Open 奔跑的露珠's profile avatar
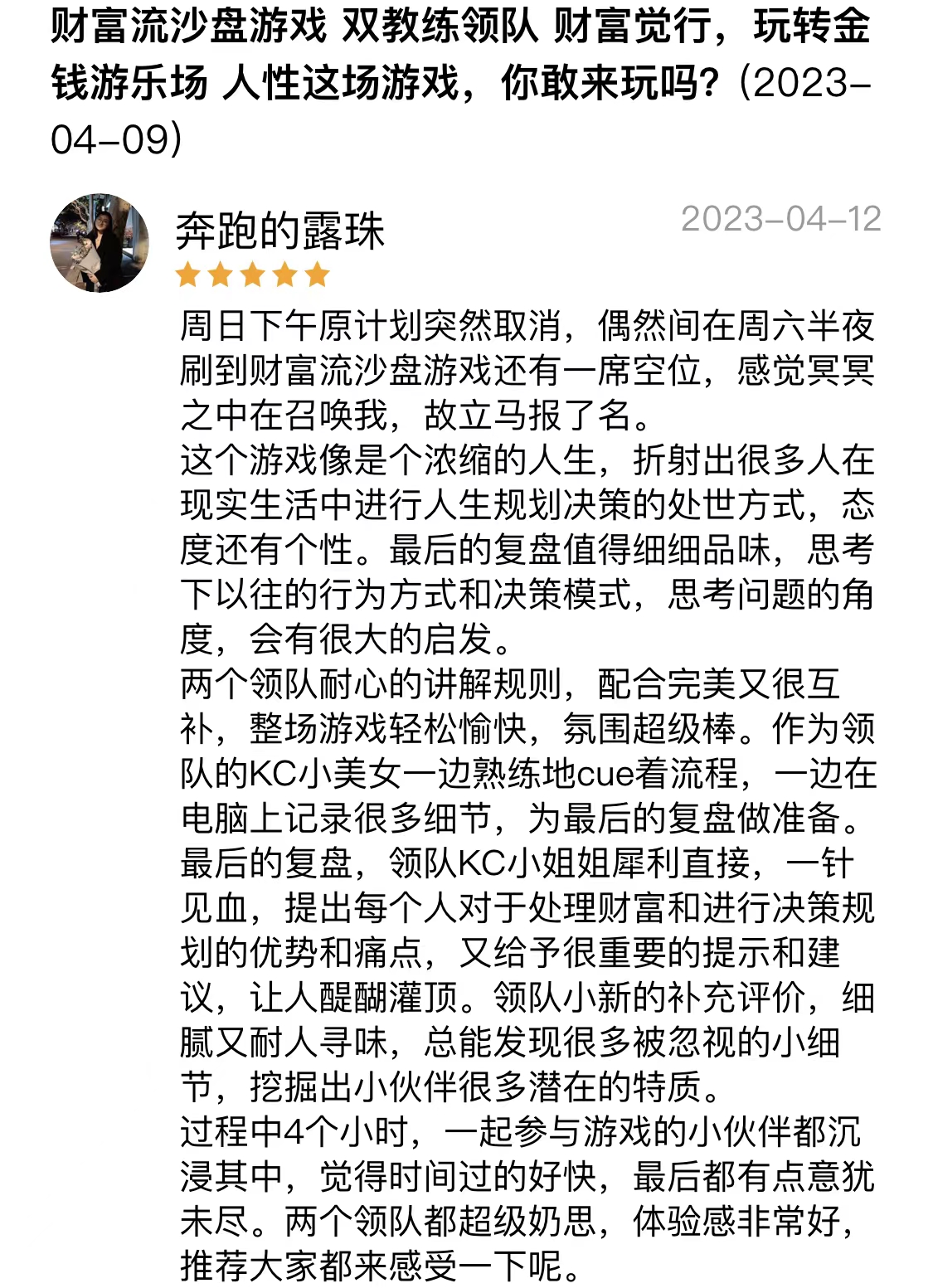Screen dimensions: 933x1288 tap(100, 244)
